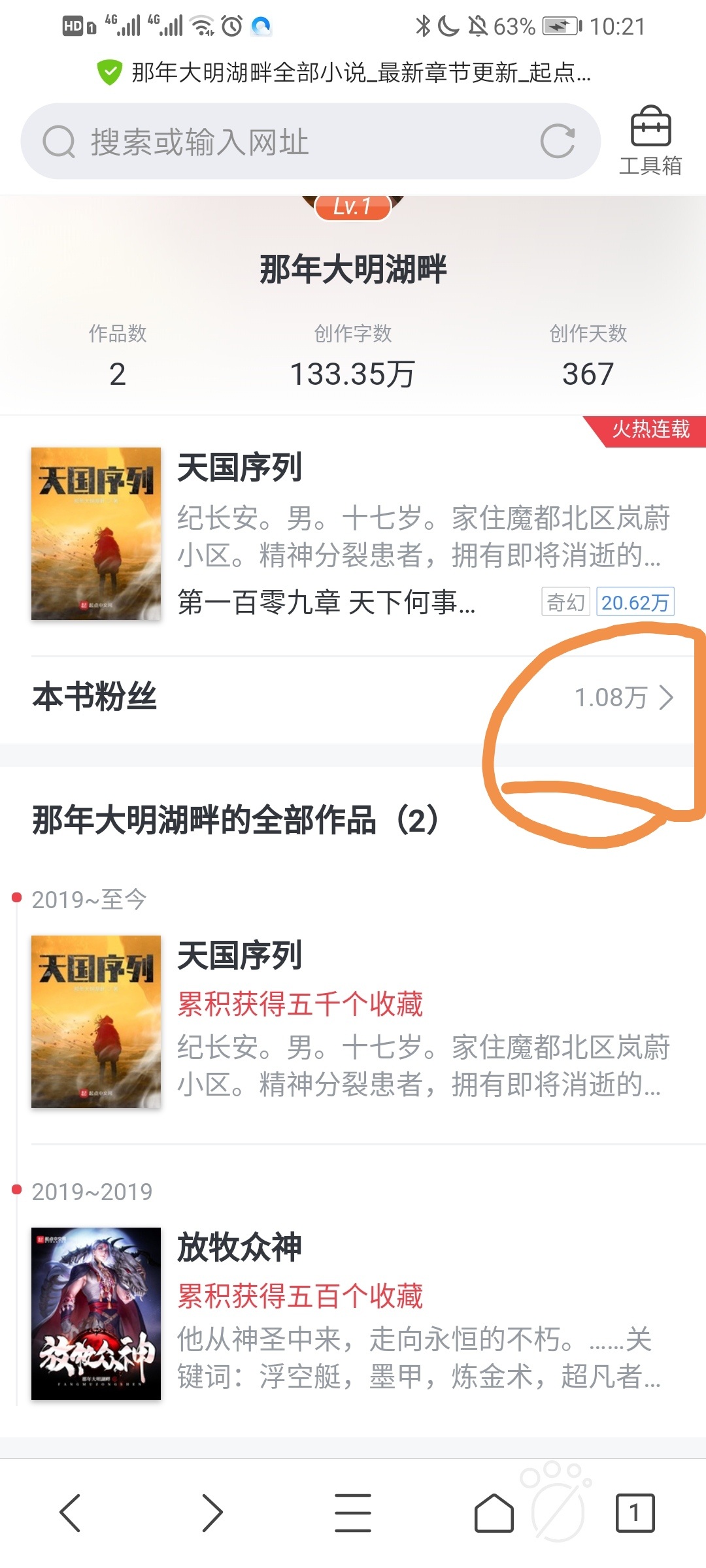Tap the search or enter URL field
This screenshot has height=1568, width=706.
point(288,142)
